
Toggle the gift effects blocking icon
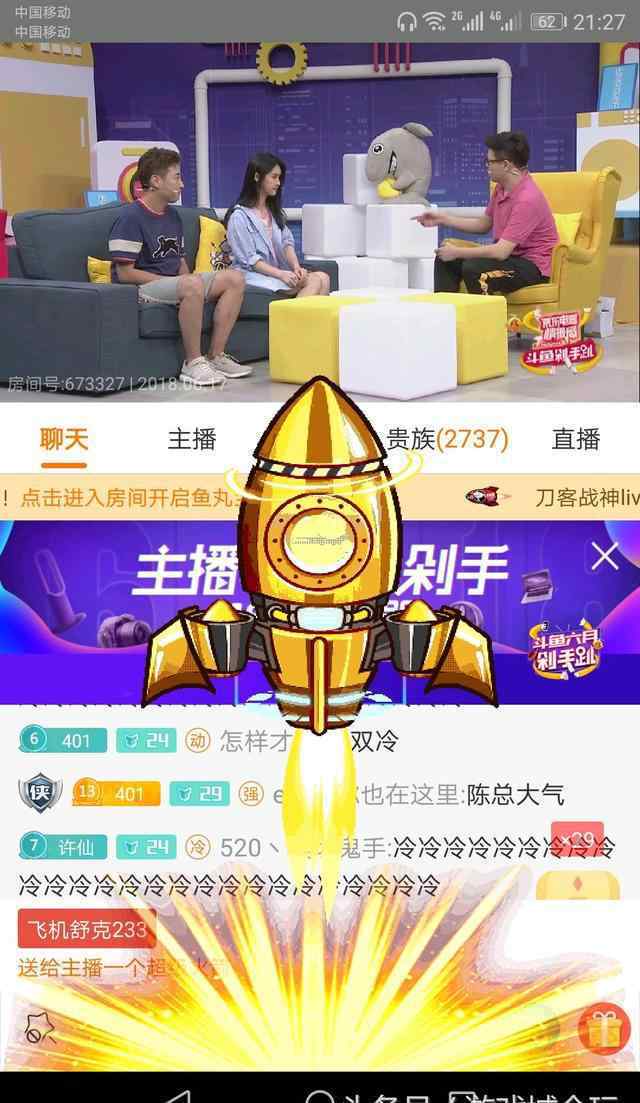(x=39, y=1030)
